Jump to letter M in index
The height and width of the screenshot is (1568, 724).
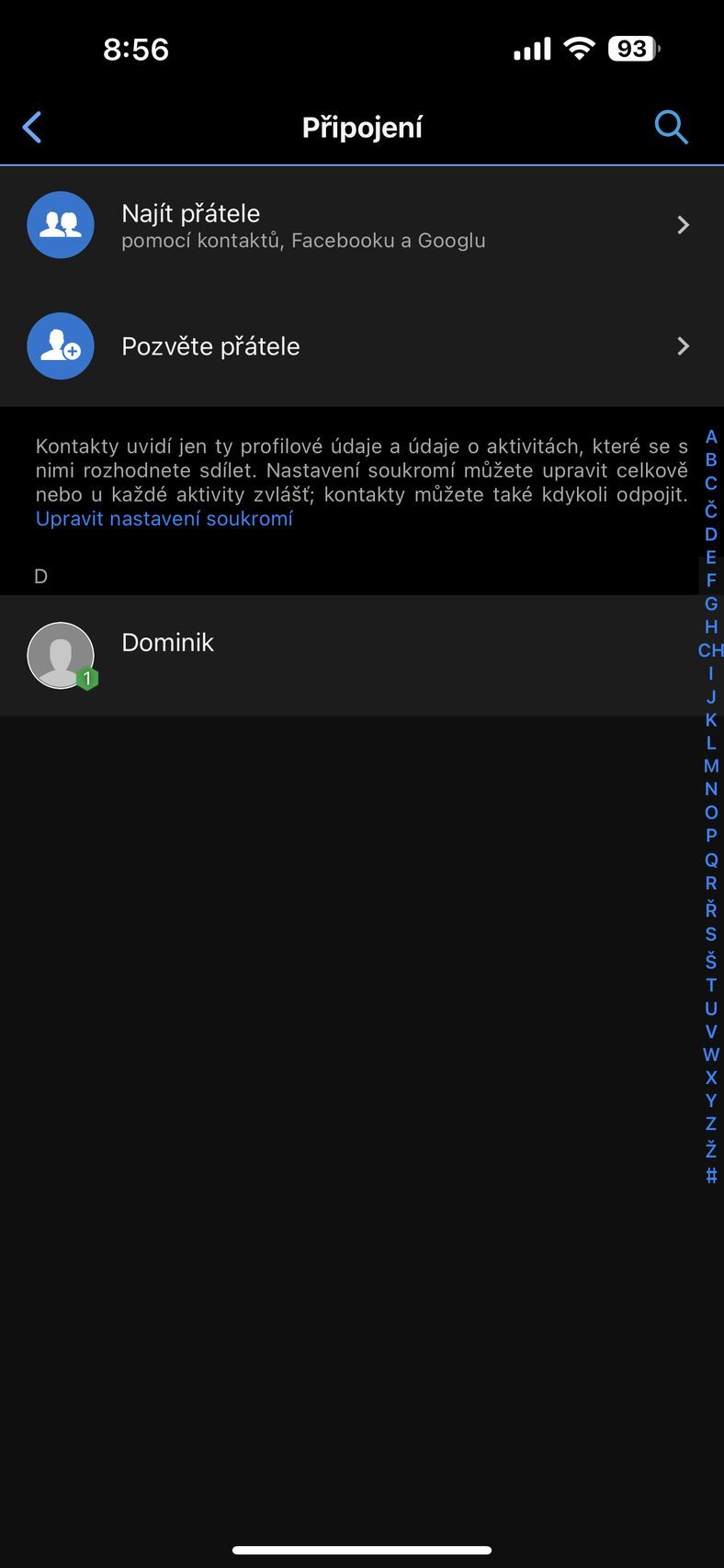tap(710, 766)
